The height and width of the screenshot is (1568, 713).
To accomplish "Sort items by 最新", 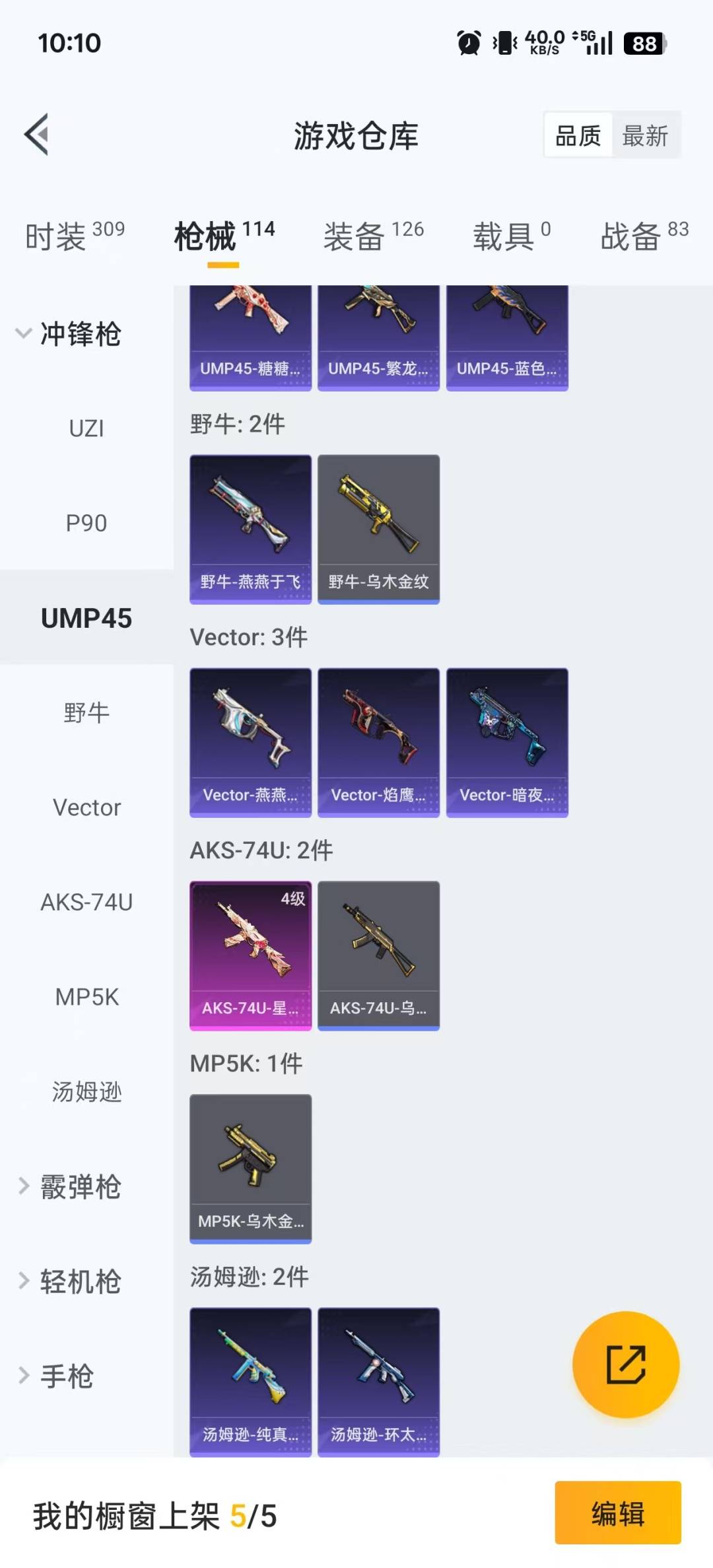I will pyautogui.click(x=645, y=136).
